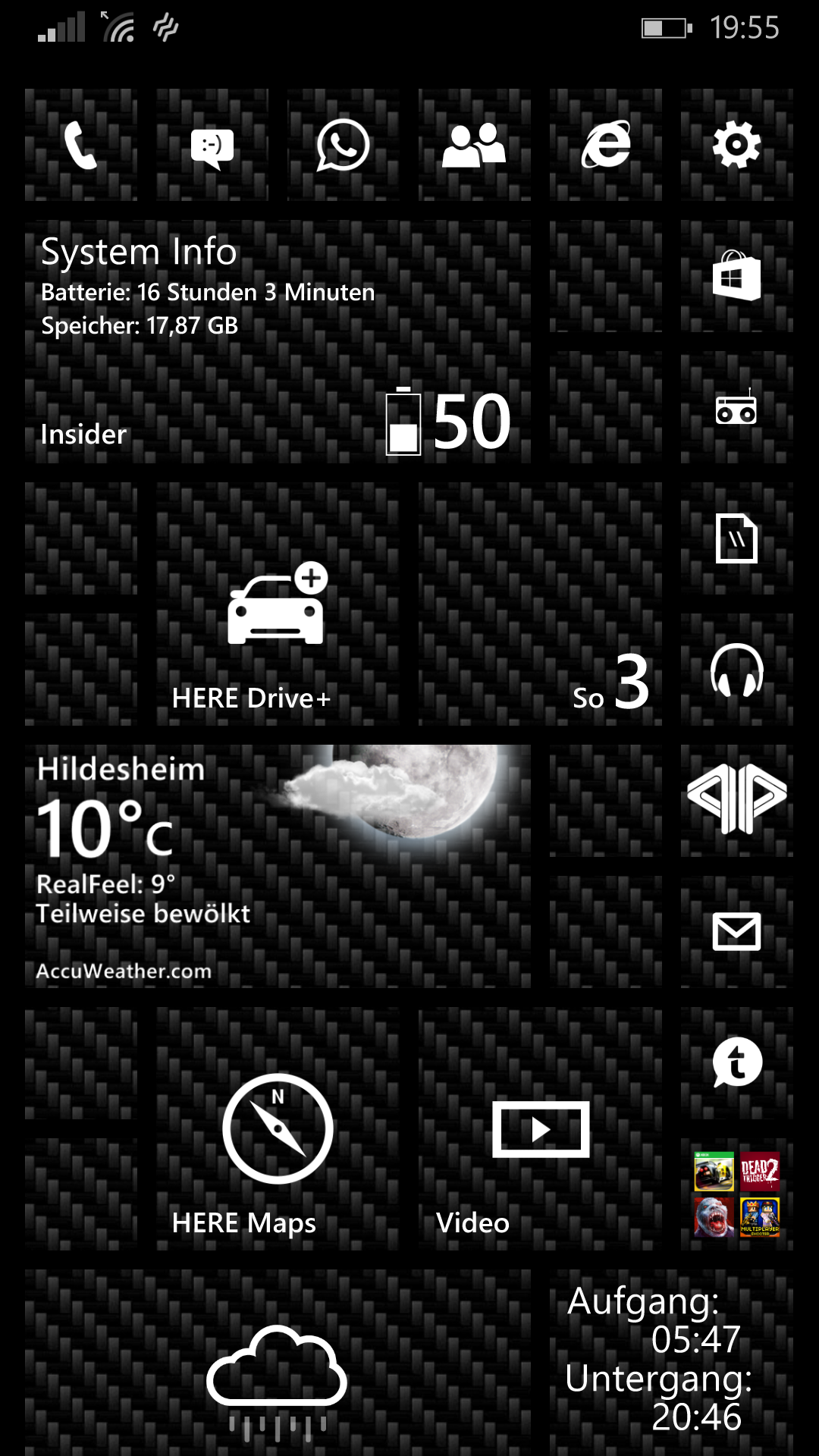Open the Hildesheim AccuWeather tile
Image resolution: width=819 pixels, height=1456 pixels.
(x=278, y=866)
